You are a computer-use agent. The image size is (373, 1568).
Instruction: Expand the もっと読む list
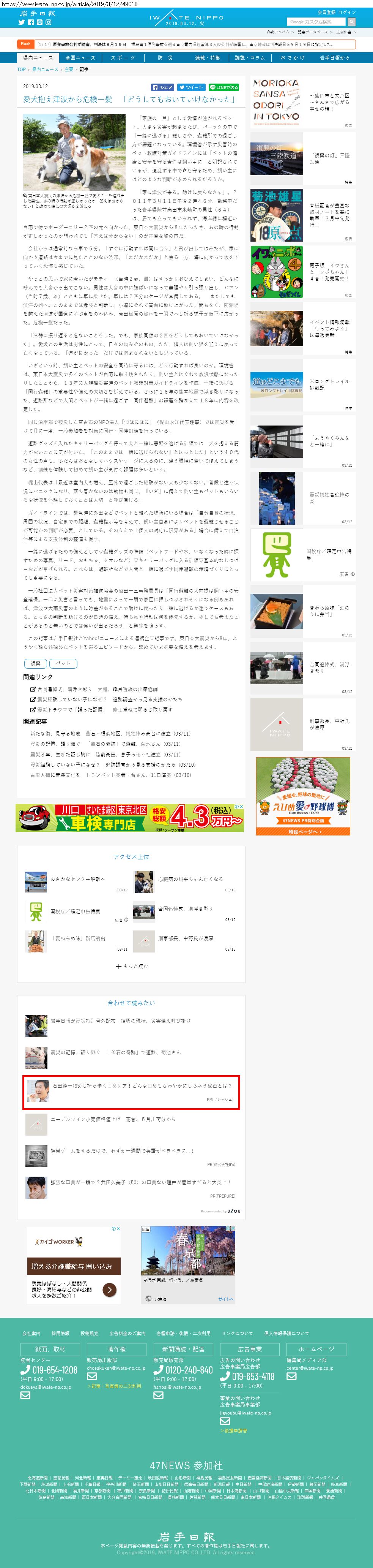coord(131,966)
